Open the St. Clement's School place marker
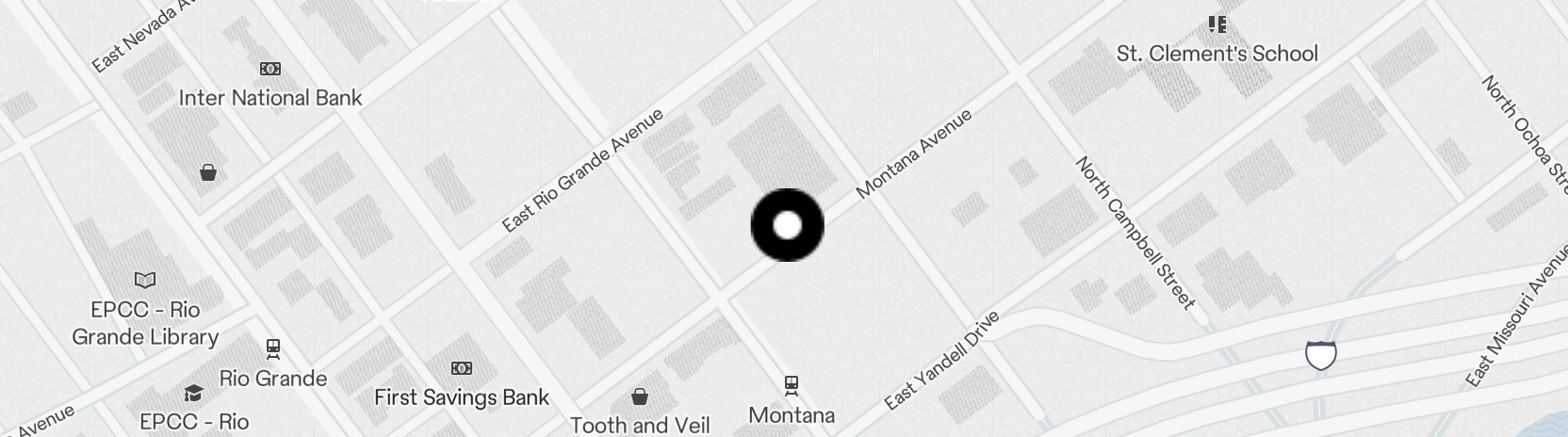The width and height of the screenshot is (1568, 437). (1217, 24)
